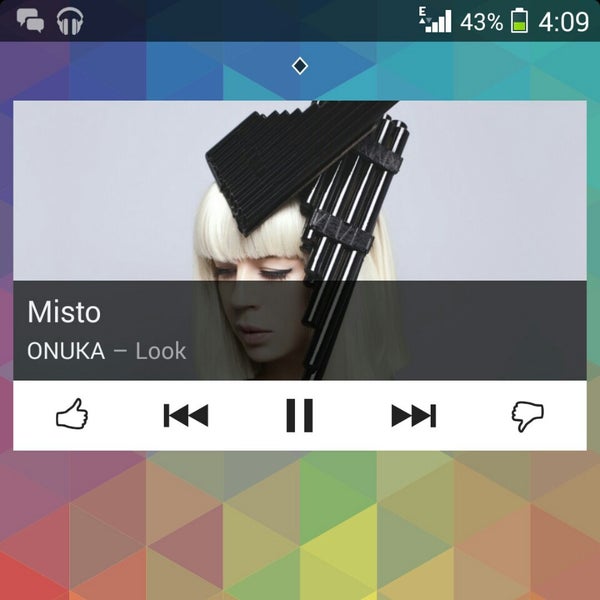The width and height of the screenshot is (600, 600).
Task: Skip back to the previous track
Action: tap(185, 415)
